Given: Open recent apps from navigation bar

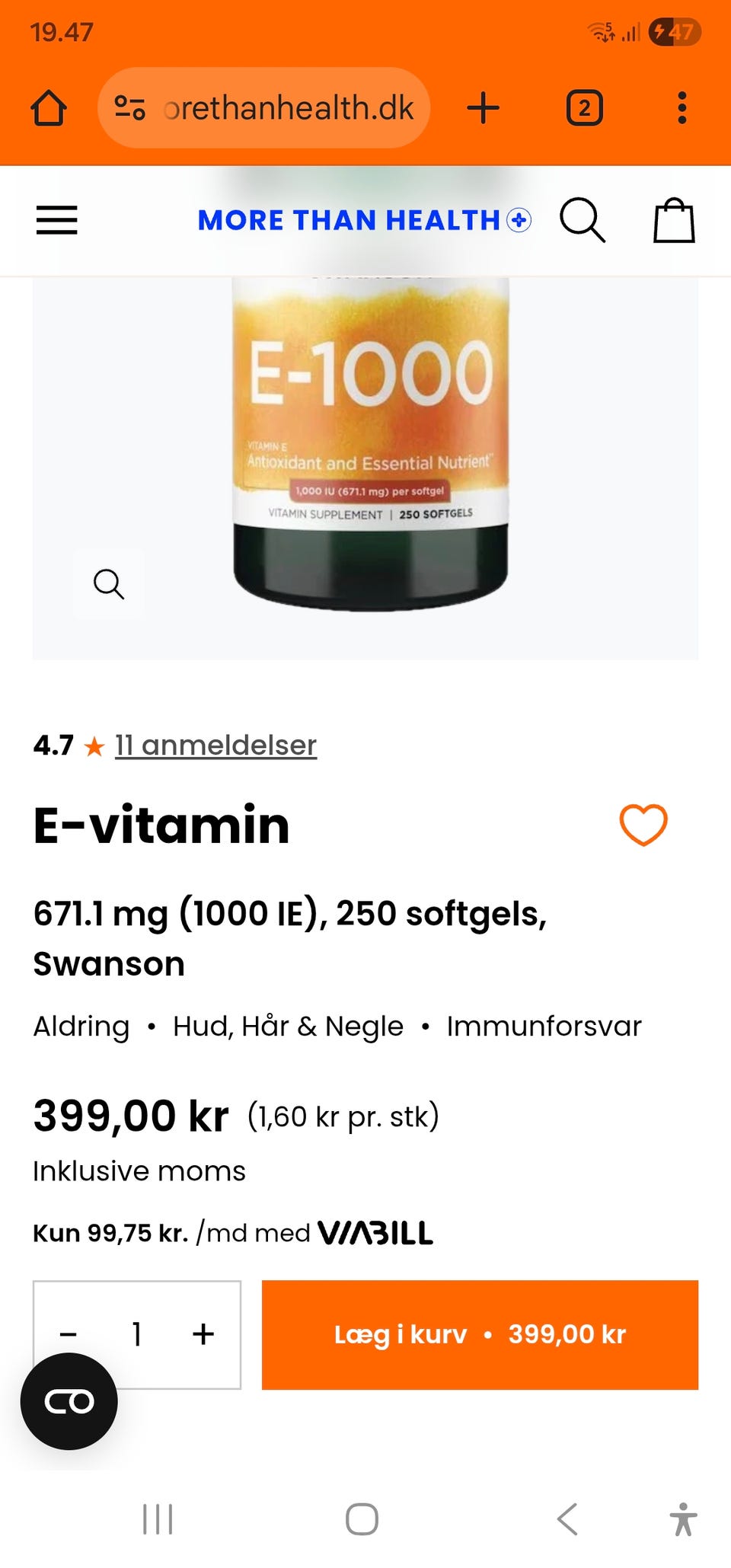Looking at the screenshot, I should click(x=158, y=1519).
